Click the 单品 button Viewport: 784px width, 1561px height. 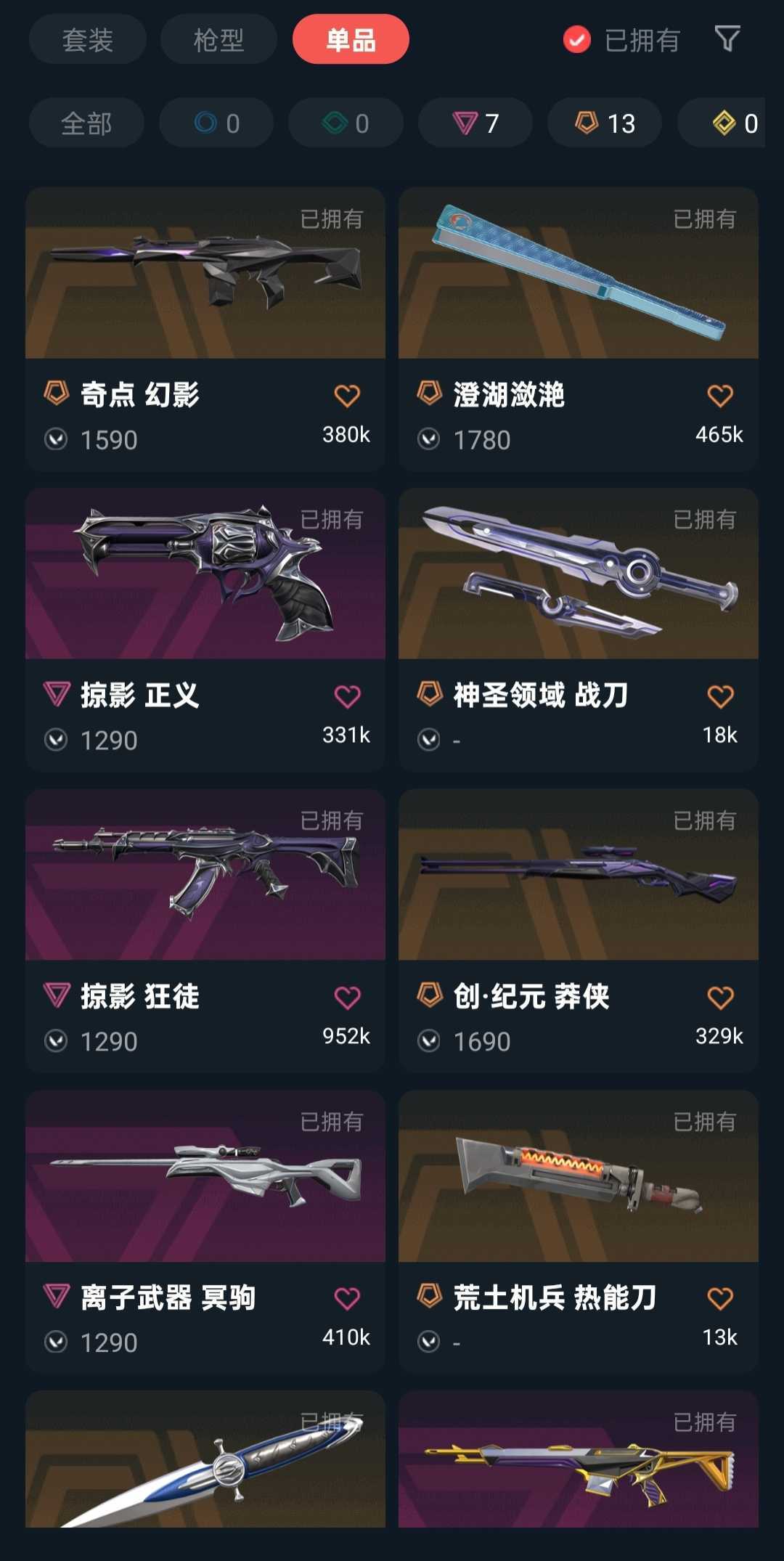[351, 40]
